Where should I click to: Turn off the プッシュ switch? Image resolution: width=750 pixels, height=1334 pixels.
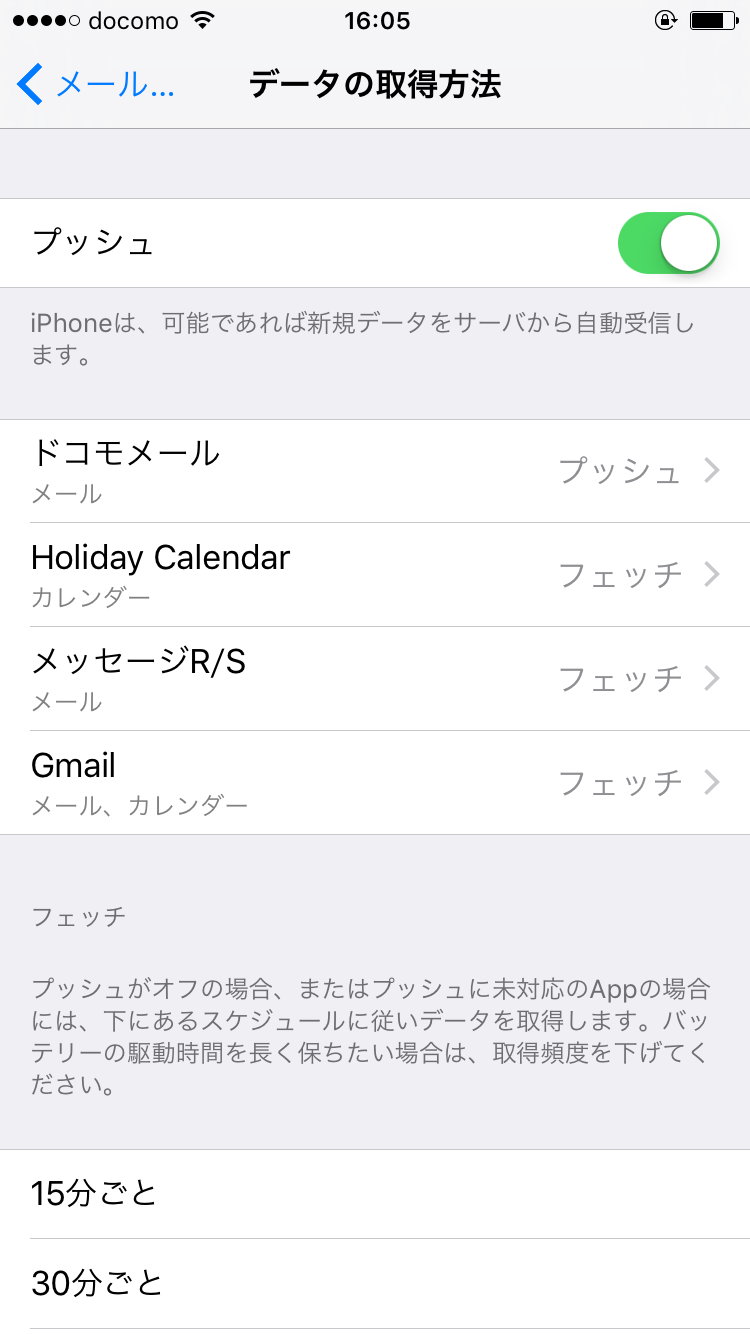(669, 243)
